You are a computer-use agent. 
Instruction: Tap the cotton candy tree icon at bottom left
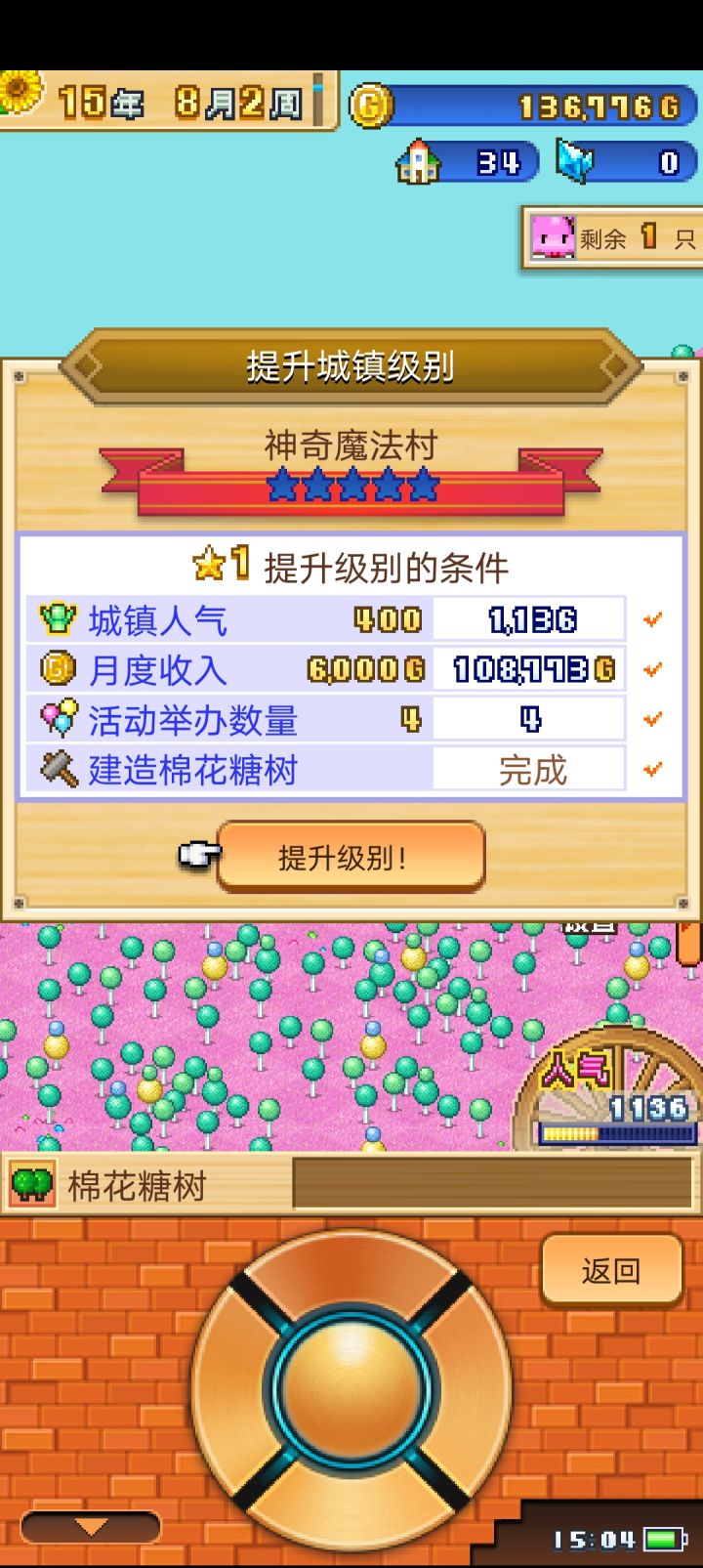click(x=32, y=1184)
